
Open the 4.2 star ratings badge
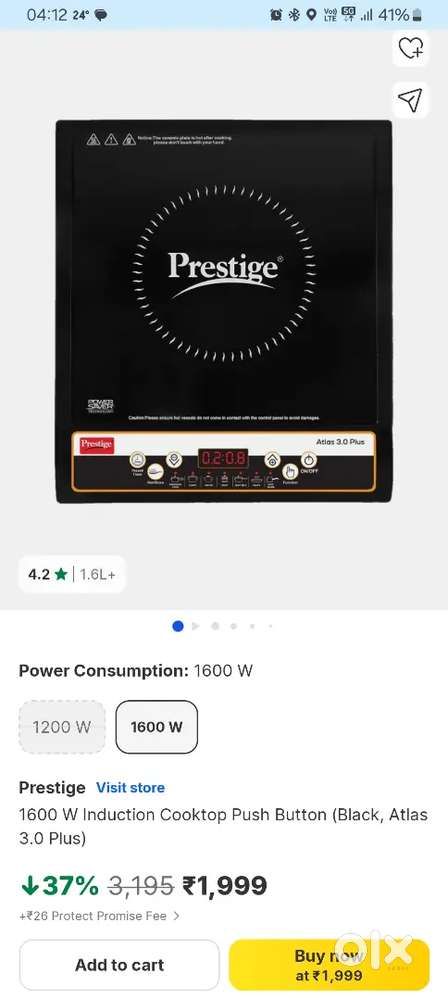71,574
